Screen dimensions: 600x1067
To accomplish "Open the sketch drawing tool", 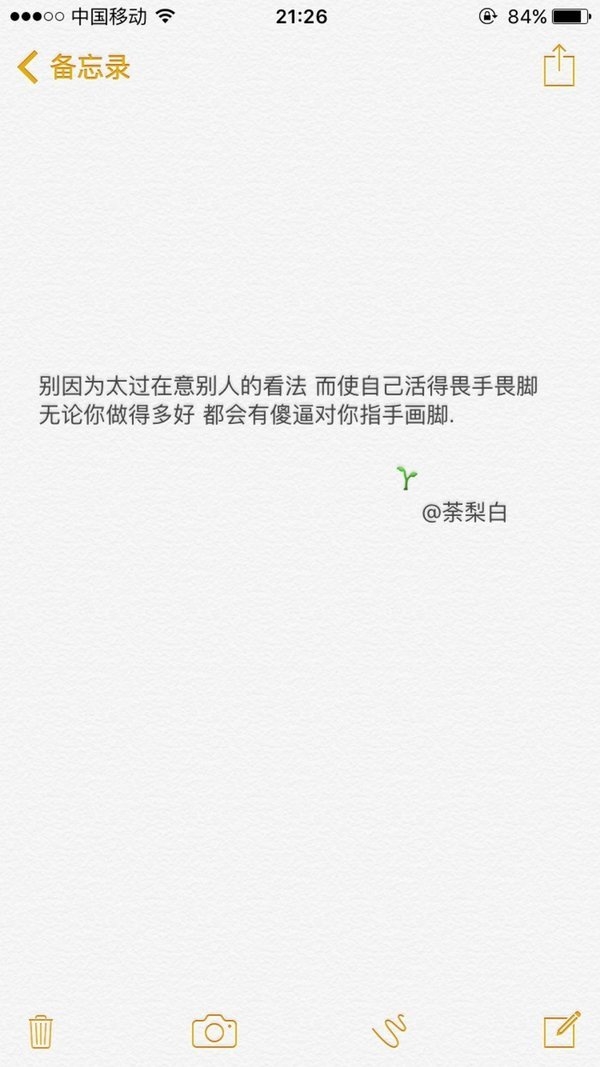I will click(390, 1031).
